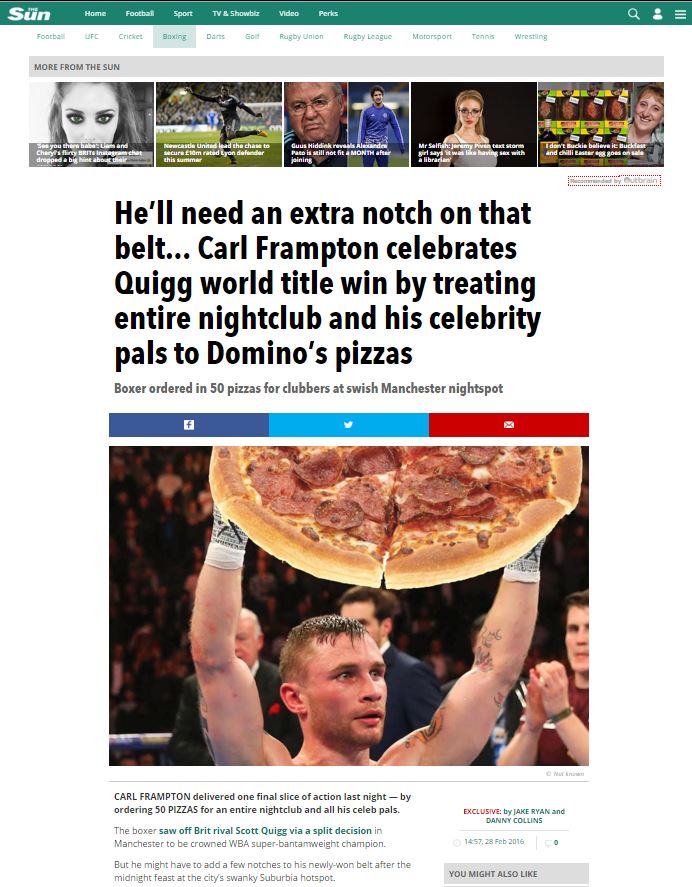The width and height of the screenshot is (692, 887).
Task: Open the hamburger menu
Action: coord(679,14)
